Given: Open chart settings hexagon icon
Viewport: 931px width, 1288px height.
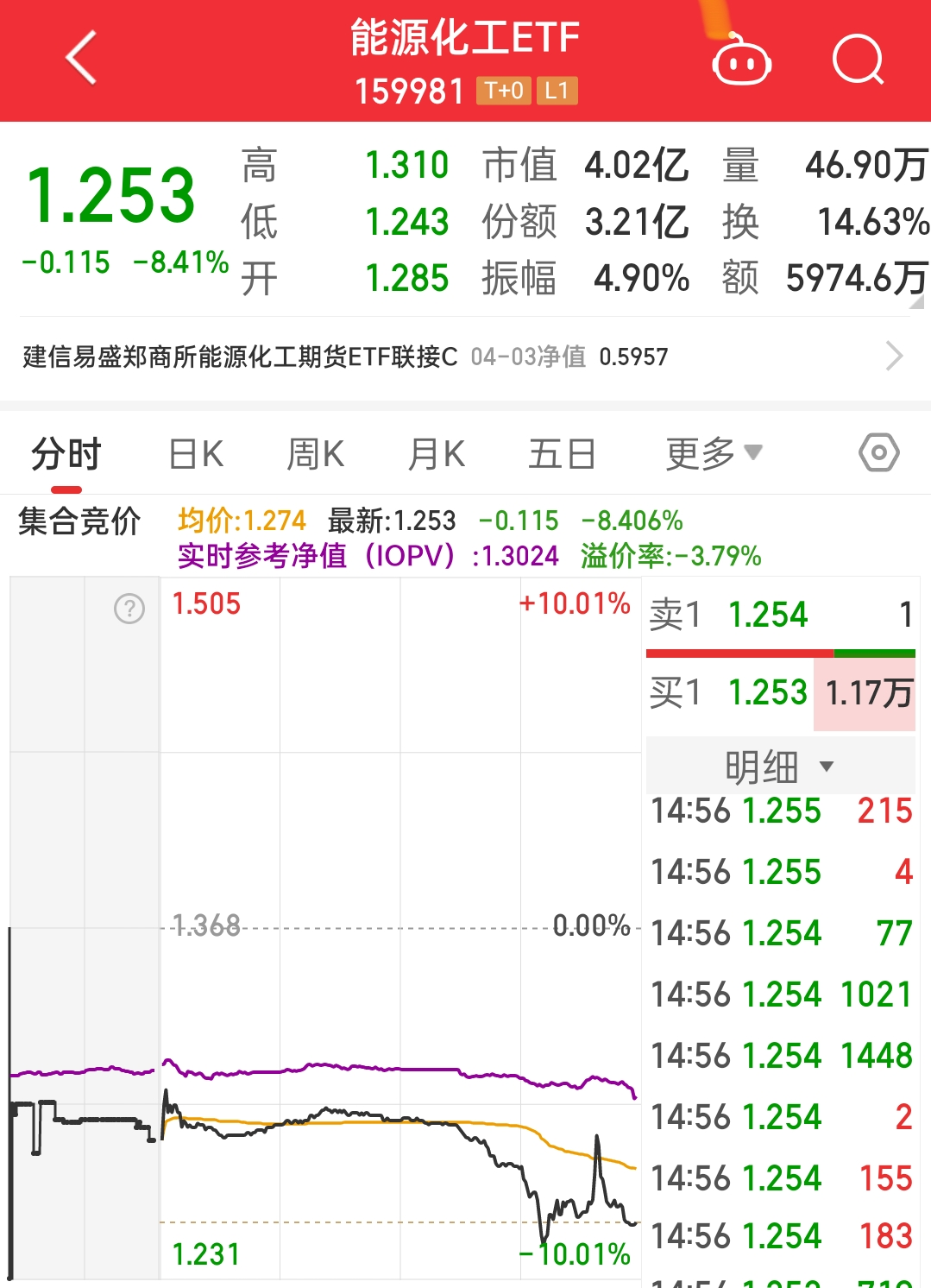Looking at the screenshot, I should (x=878, y=452).
